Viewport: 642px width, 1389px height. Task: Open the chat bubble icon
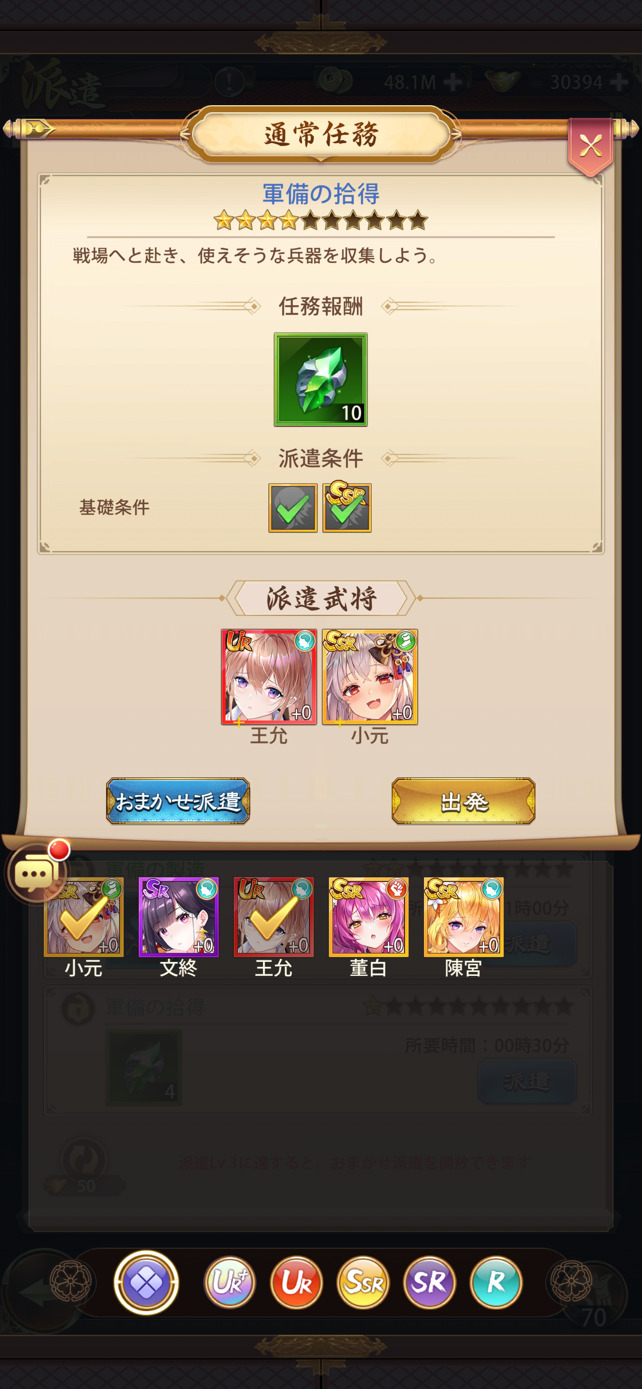click(x=37, y=872)
